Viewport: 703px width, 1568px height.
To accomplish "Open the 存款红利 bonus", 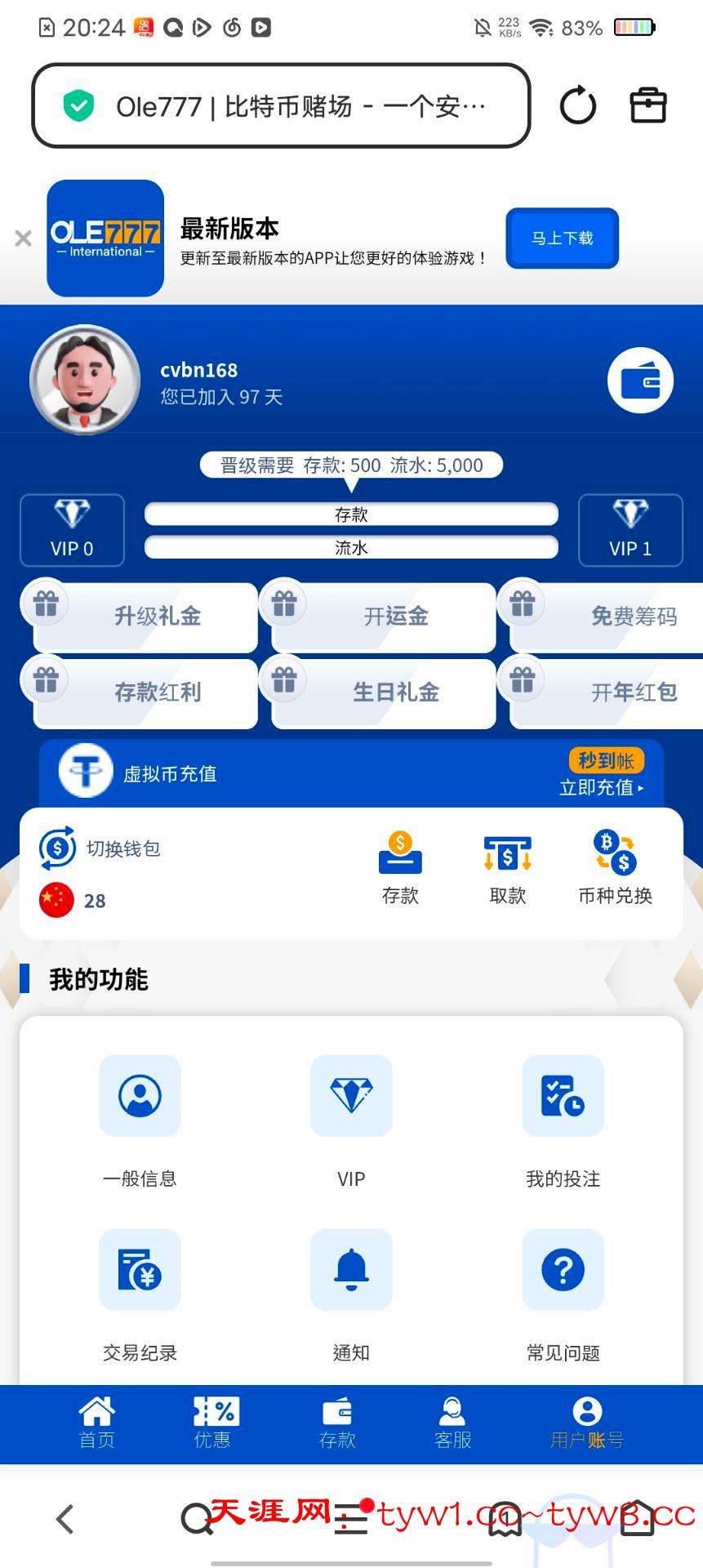I will 145,693.
